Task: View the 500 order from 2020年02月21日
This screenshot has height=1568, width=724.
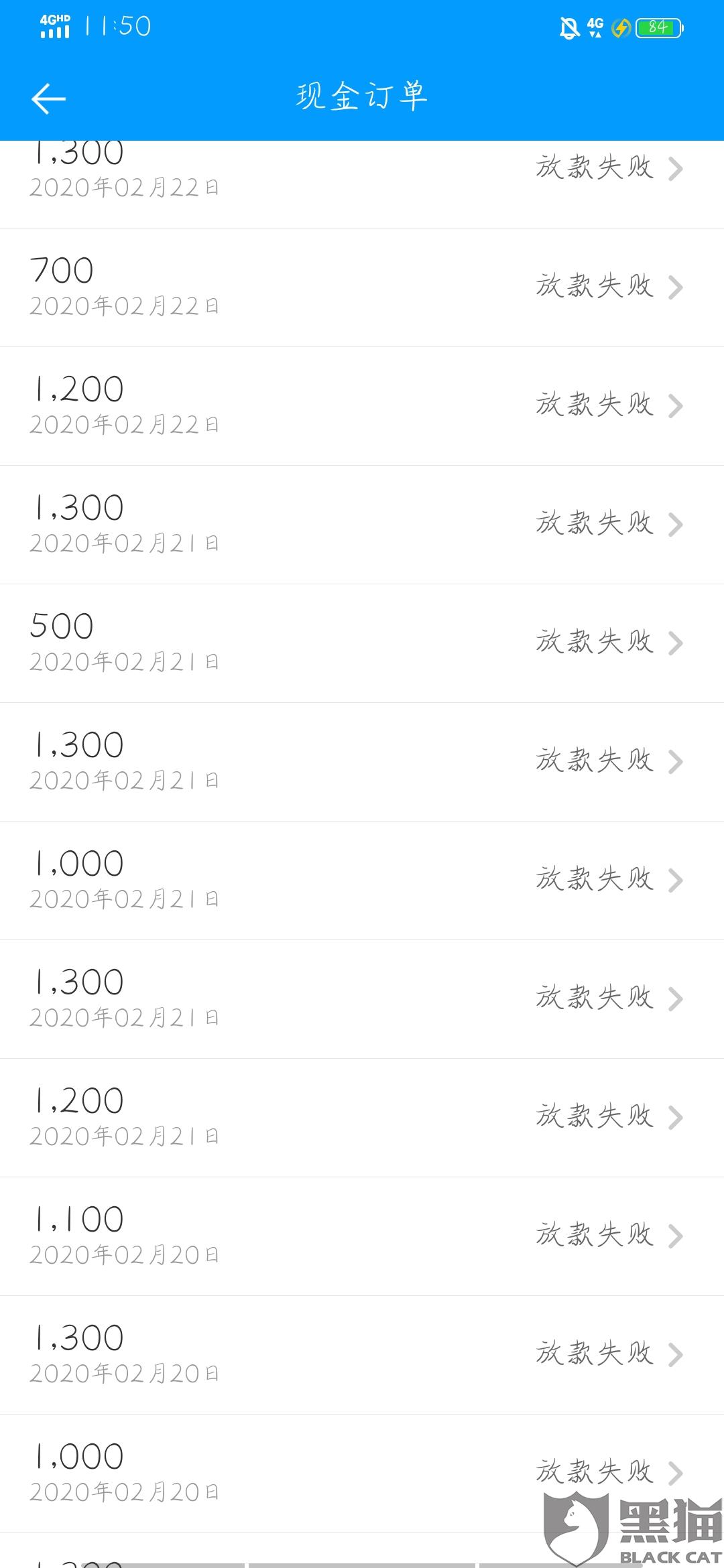Action: pyautogui.click(x=362, y=643)
